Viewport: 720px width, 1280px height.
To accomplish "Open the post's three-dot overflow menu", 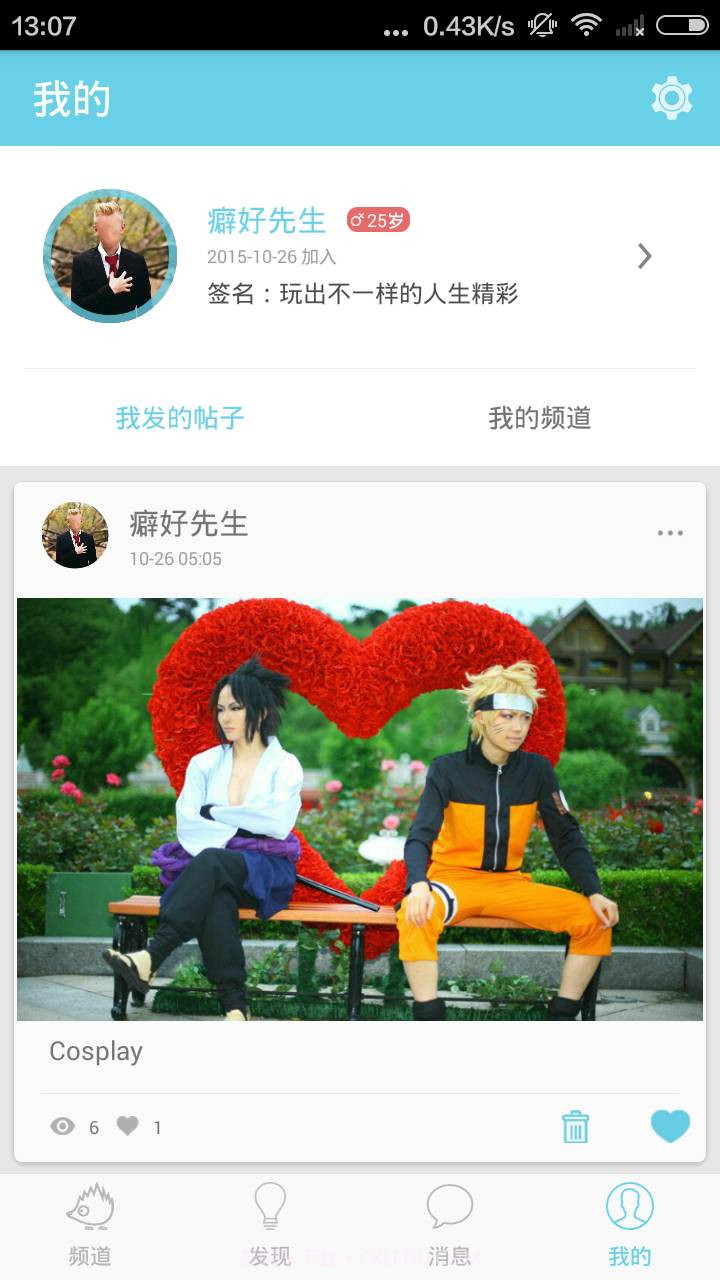I will pos(669,533).
